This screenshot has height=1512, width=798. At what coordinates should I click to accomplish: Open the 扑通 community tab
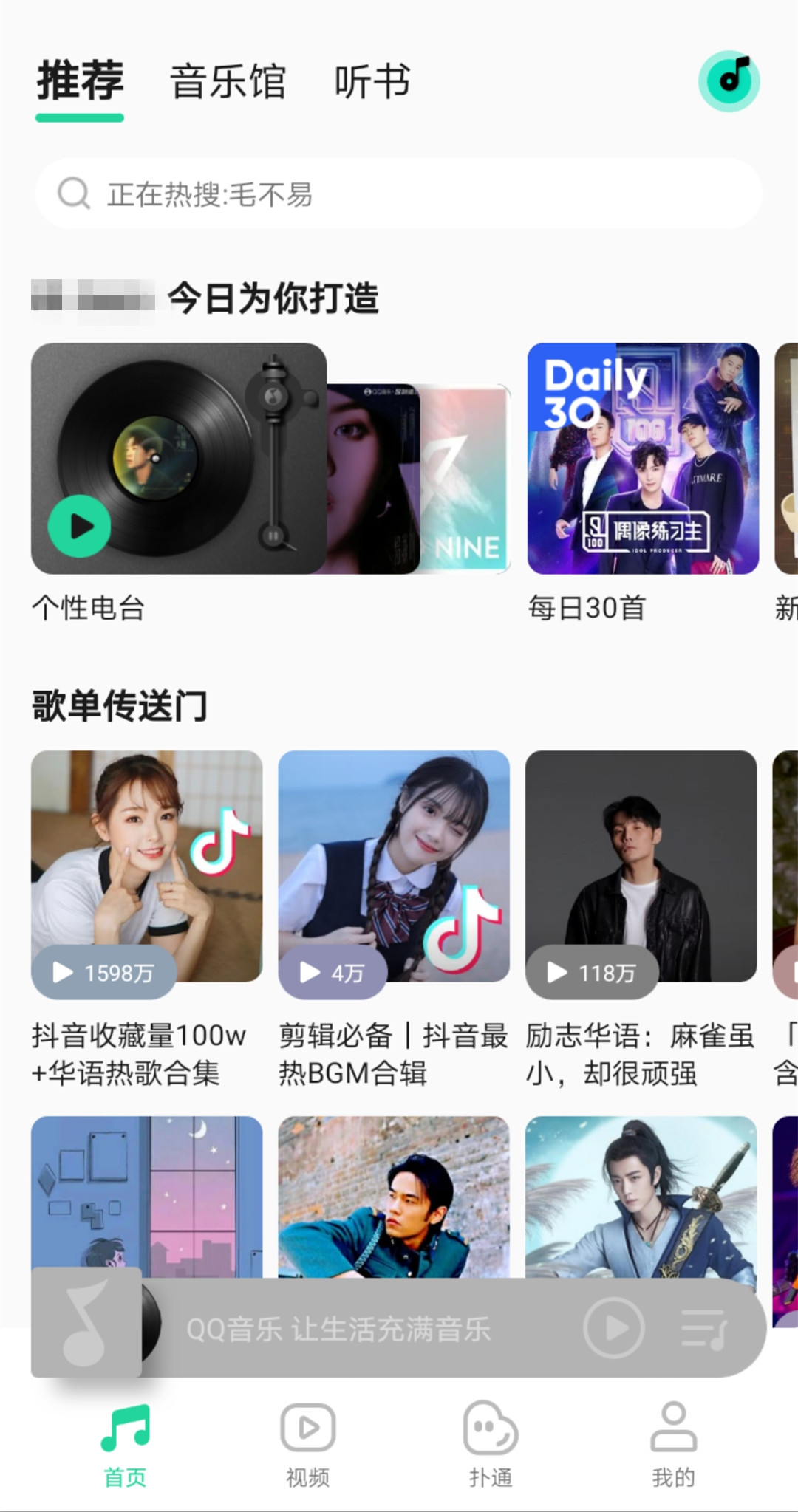(x=491, y=1446)
